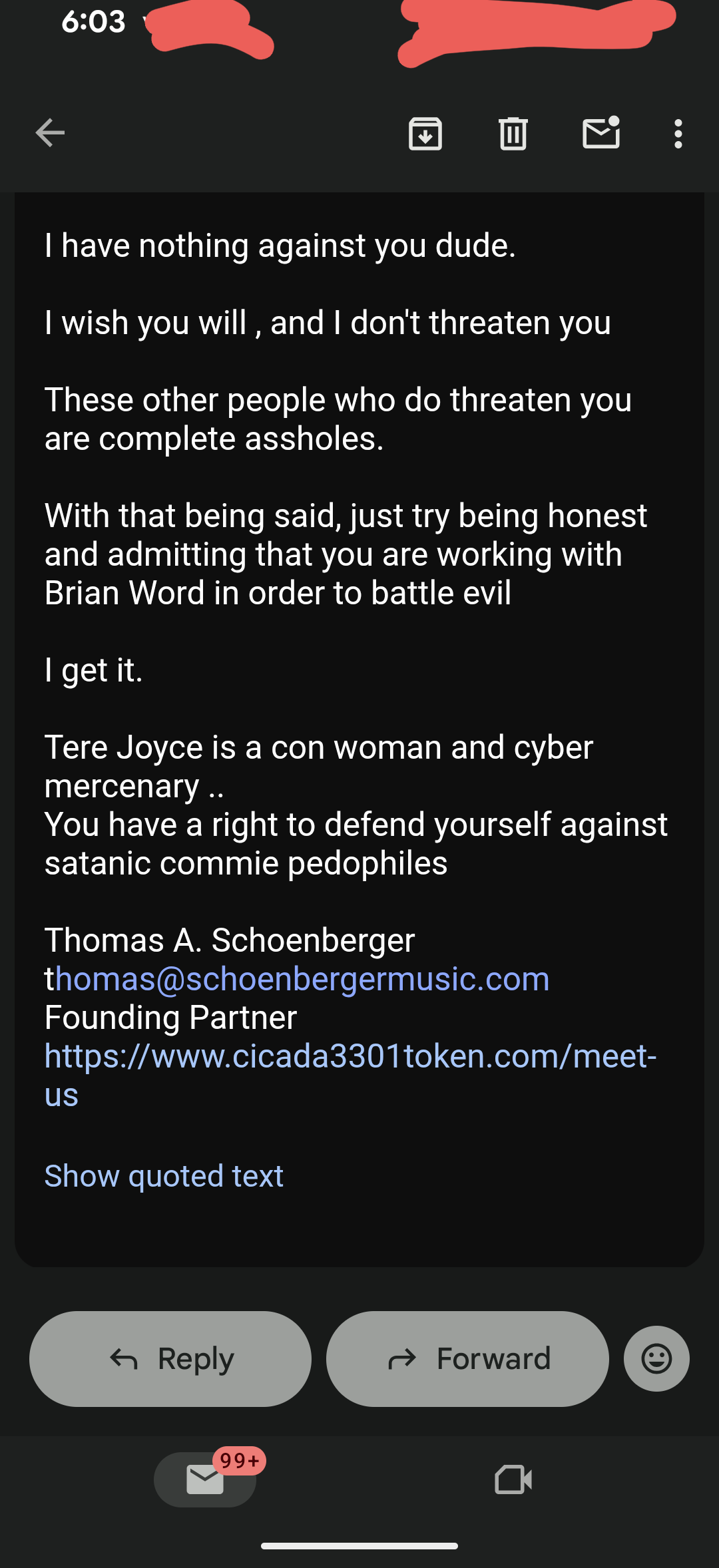Go back to the inbox
Screen dimensions: 719x1568
[x=50, y=133]
